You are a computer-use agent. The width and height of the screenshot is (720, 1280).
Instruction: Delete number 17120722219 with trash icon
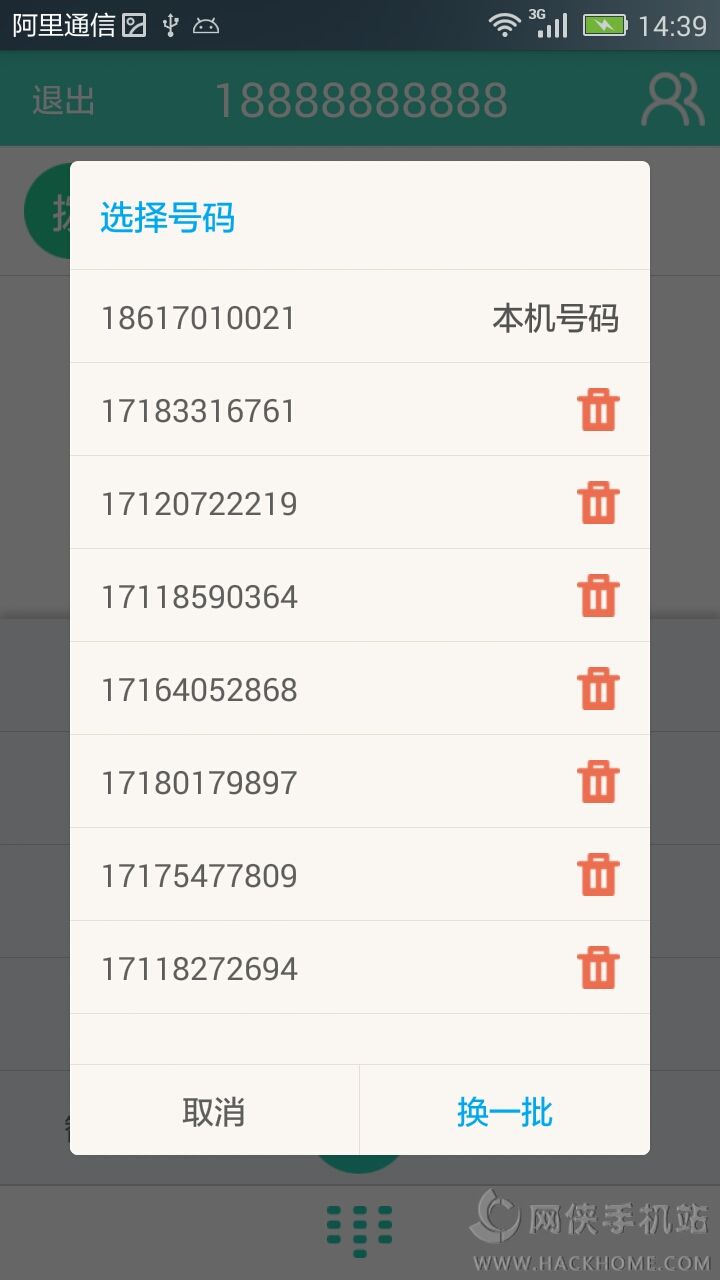pos(598,503)
